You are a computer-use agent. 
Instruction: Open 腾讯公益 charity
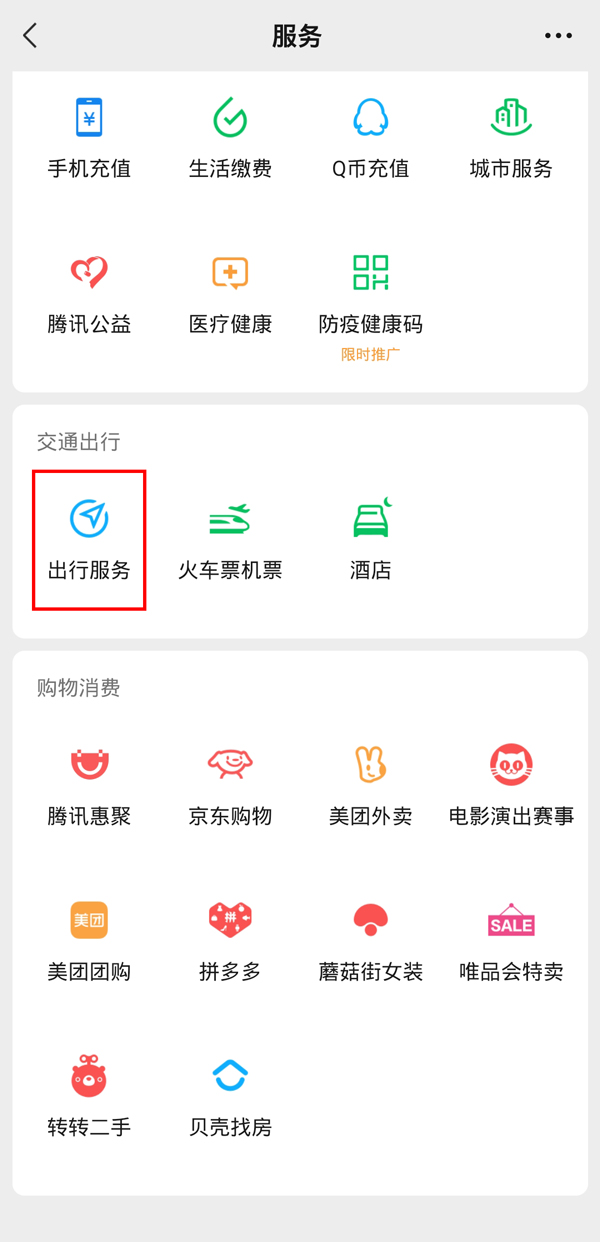[89, 293]
